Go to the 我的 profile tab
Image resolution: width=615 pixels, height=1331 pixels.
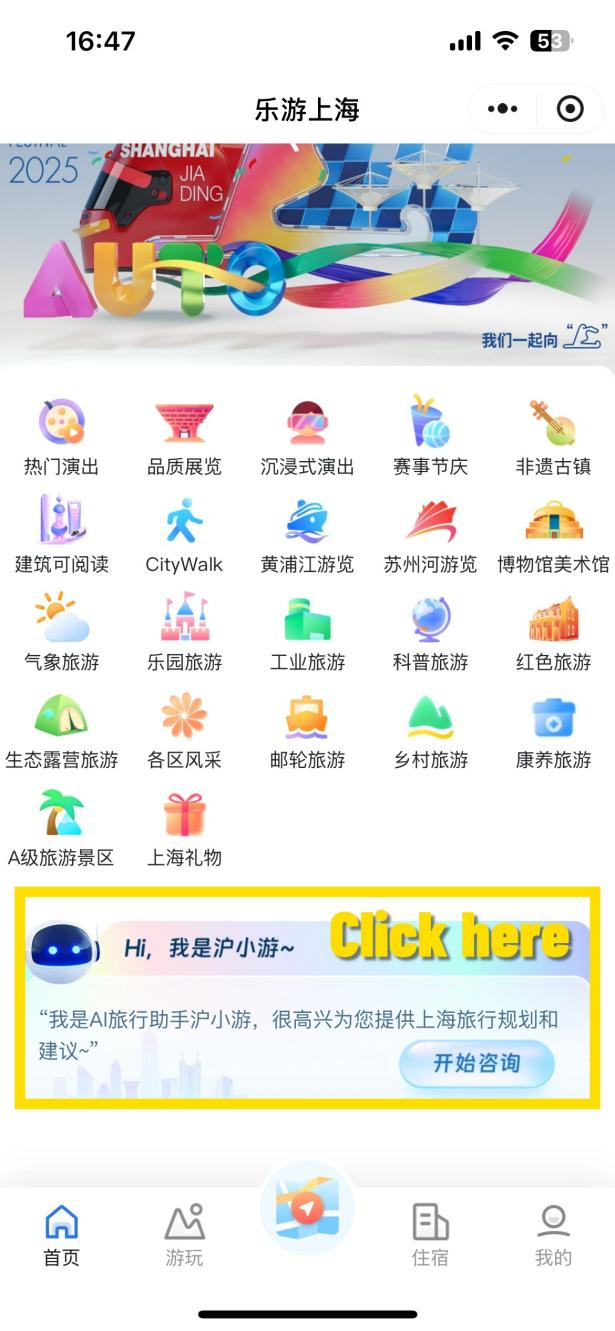coord(553,1235)
